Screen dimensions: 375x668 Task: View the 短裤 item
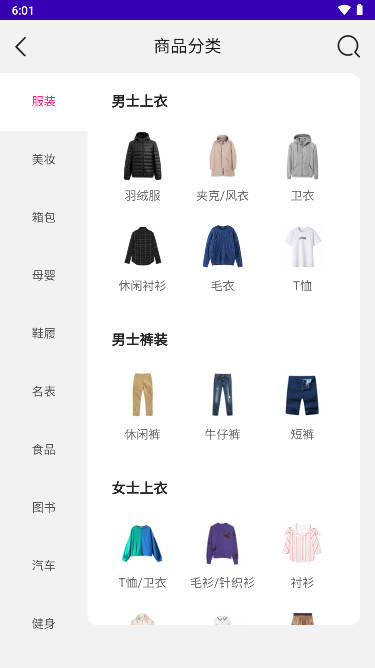(x=303, y=406)
